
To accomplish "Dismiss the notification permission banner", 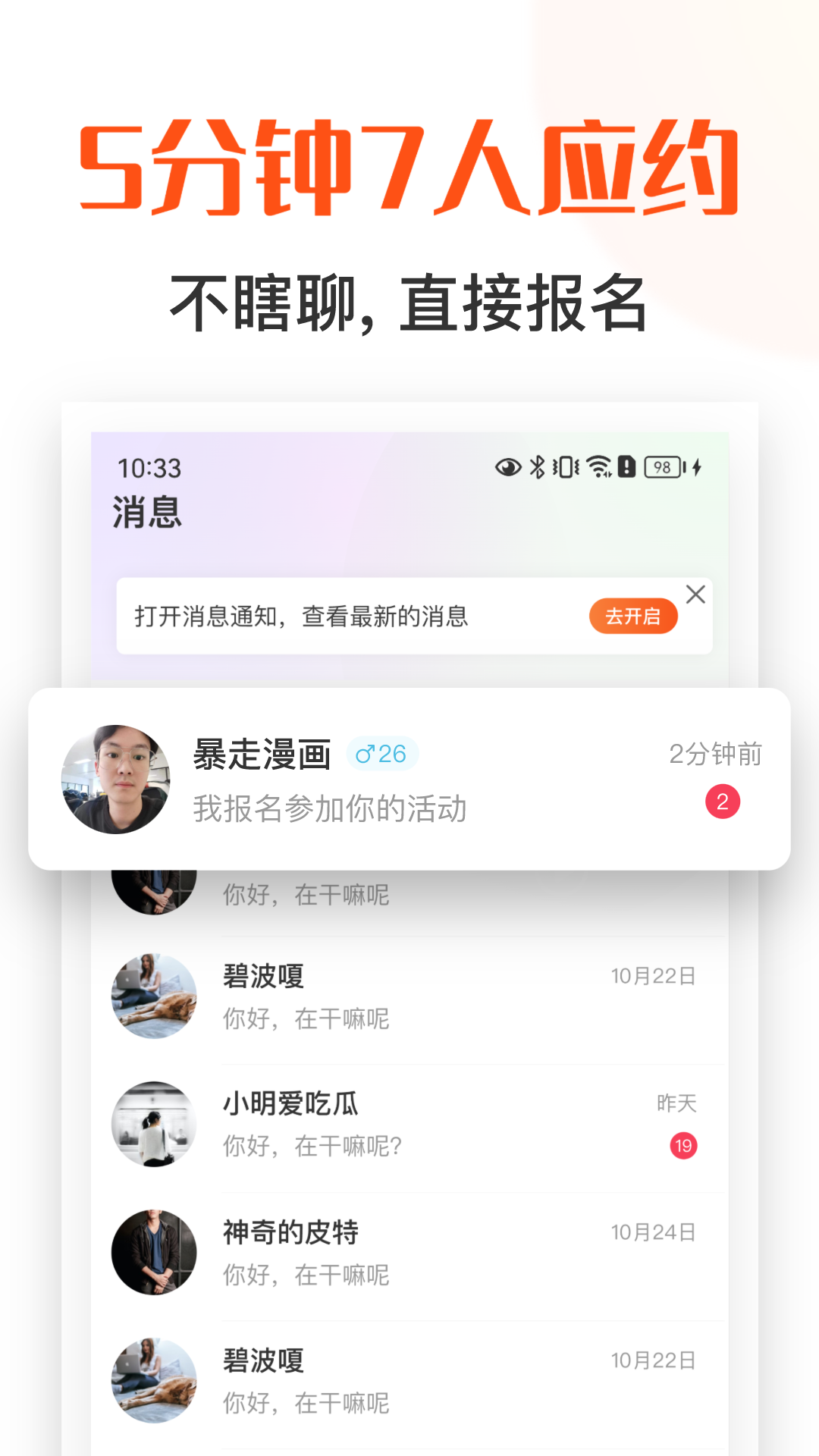I will point(695,595).
